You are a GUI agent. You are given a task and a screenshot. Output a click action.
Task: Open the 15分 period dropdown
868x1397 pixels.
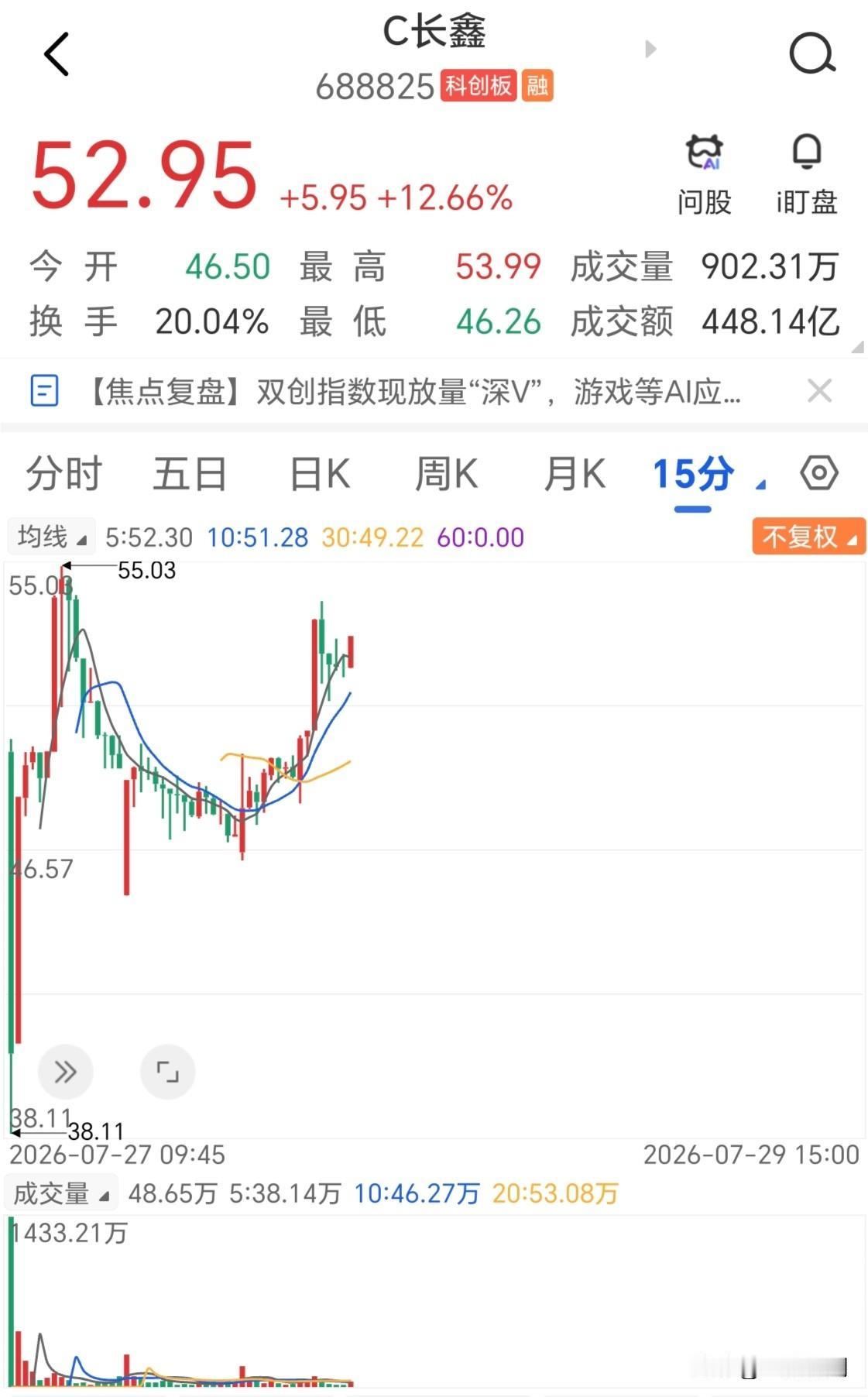click(x=708, y=474)
